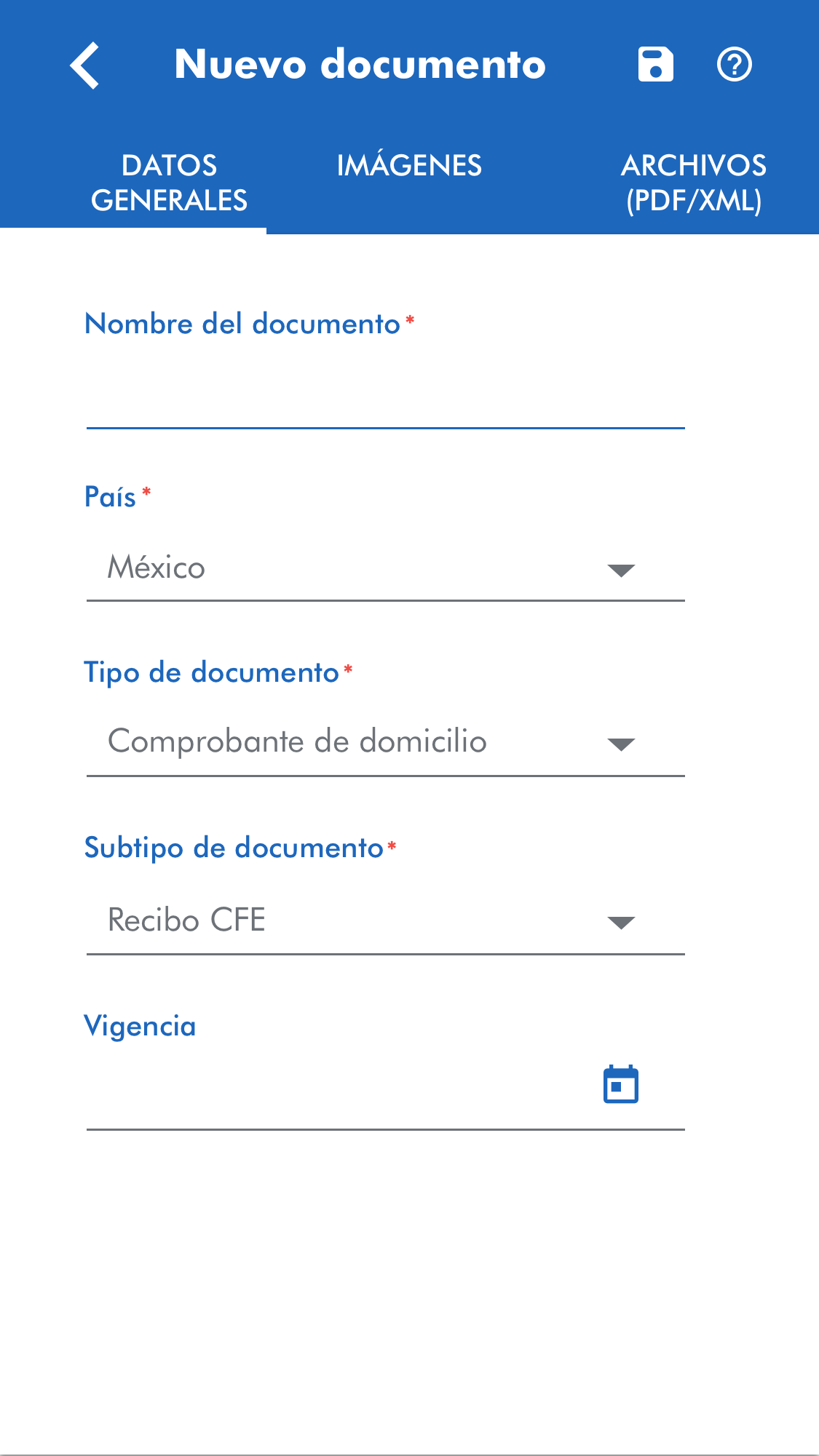819x1456 pixels.
Task: Save the new document
Action: (655, 65)
